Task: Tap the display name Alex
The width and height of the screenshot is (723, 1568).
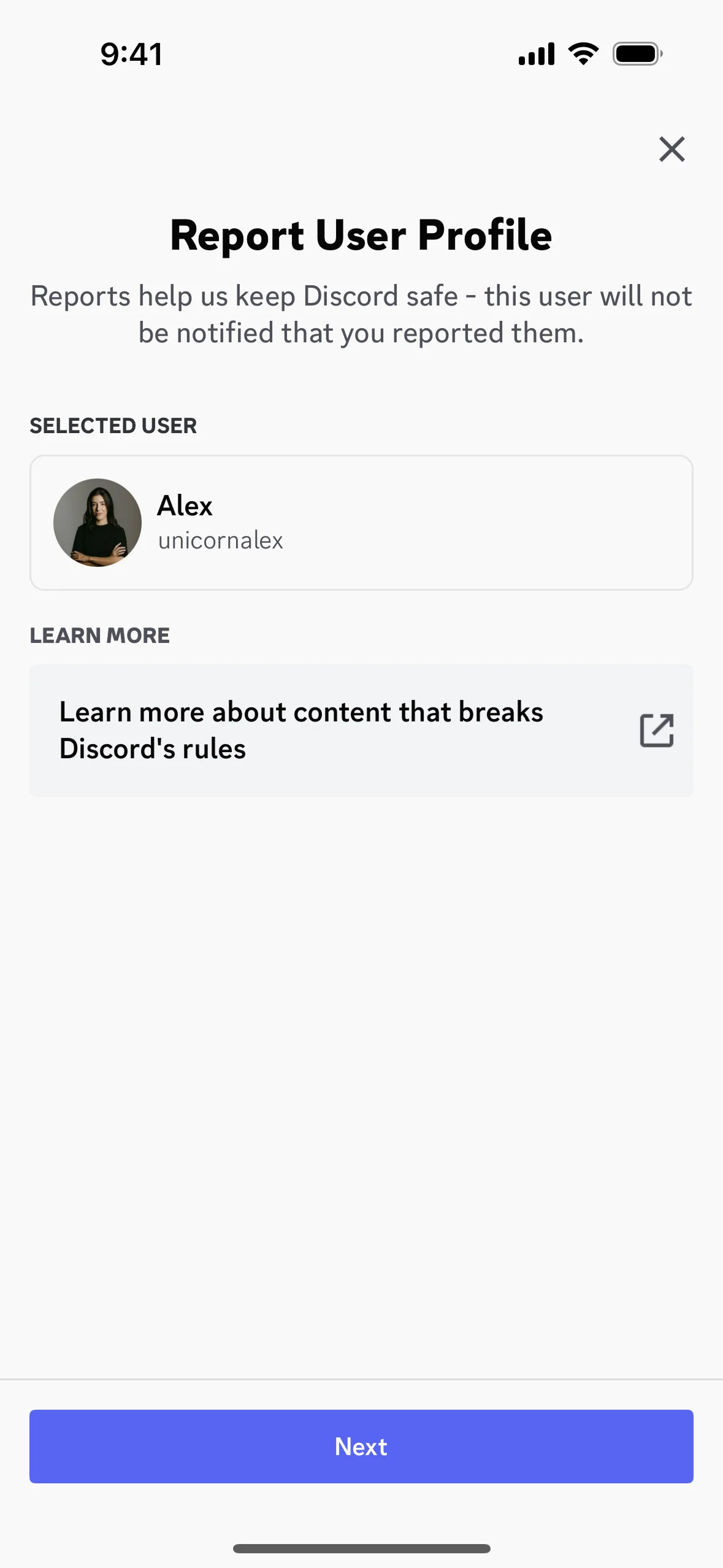Action: point(185,505)
